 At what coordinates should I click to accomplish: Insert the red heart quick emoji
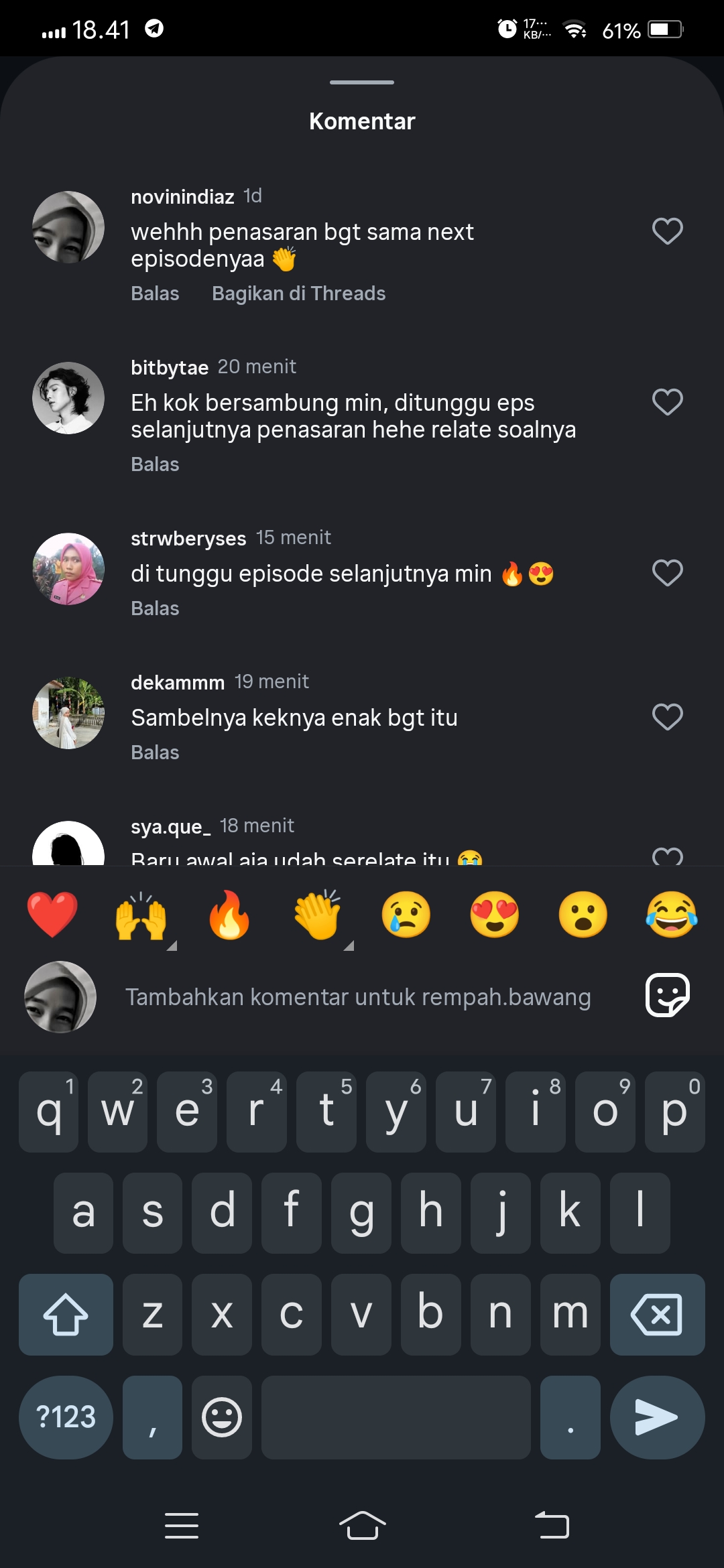click(52, 915)
